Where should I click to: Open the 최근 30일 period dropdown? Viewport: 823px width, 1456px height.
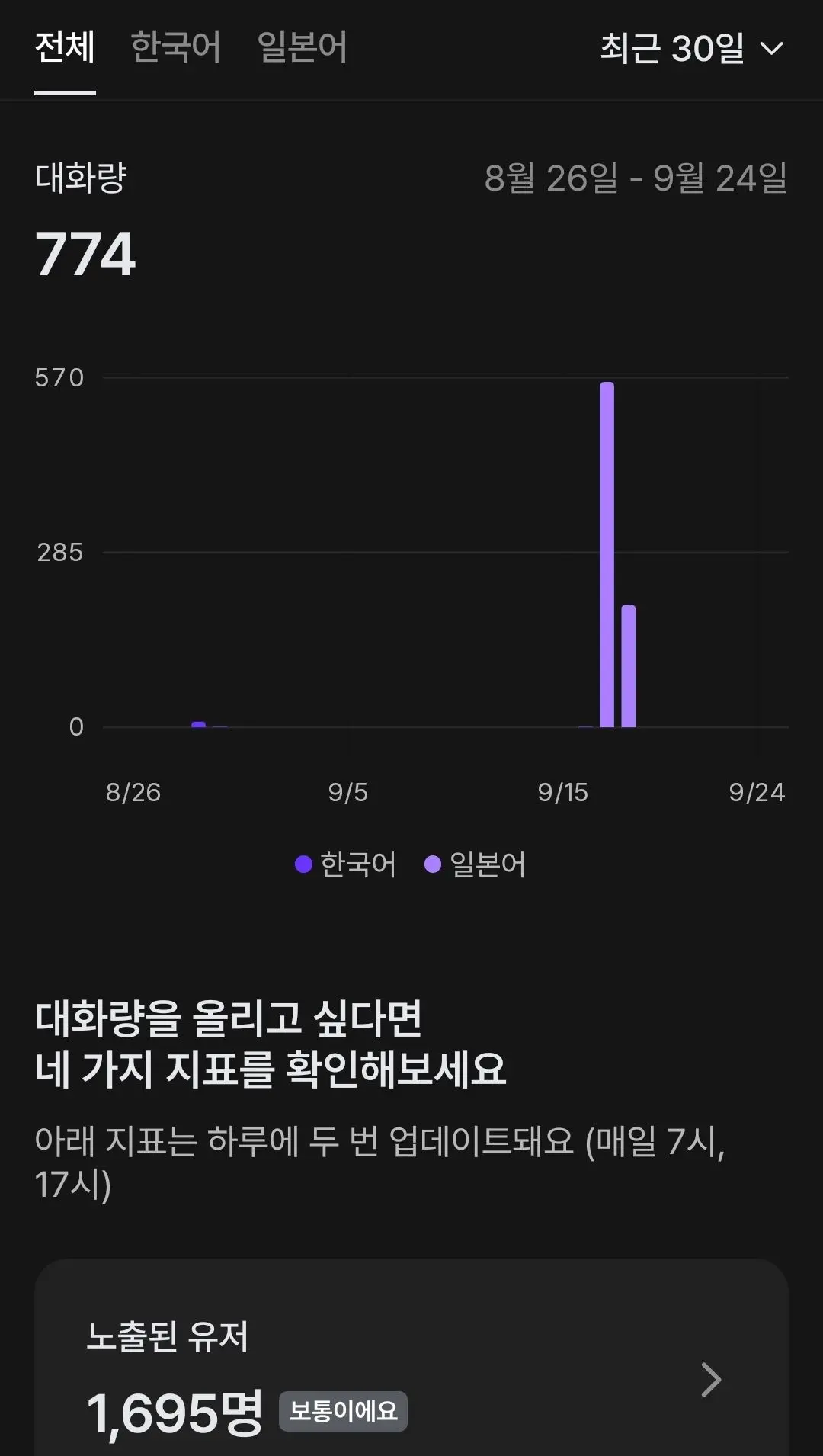pos(692,49)
